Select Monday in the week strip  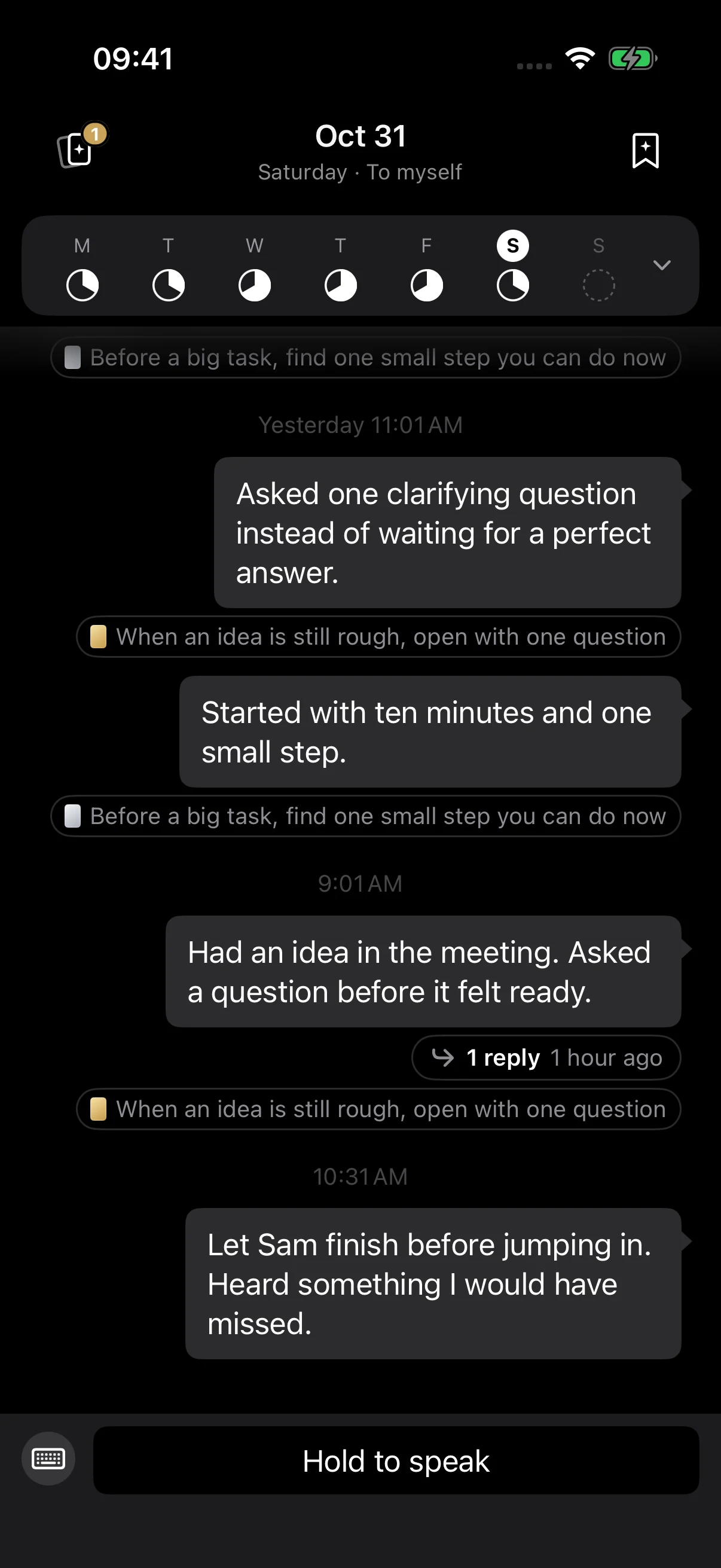82,267
